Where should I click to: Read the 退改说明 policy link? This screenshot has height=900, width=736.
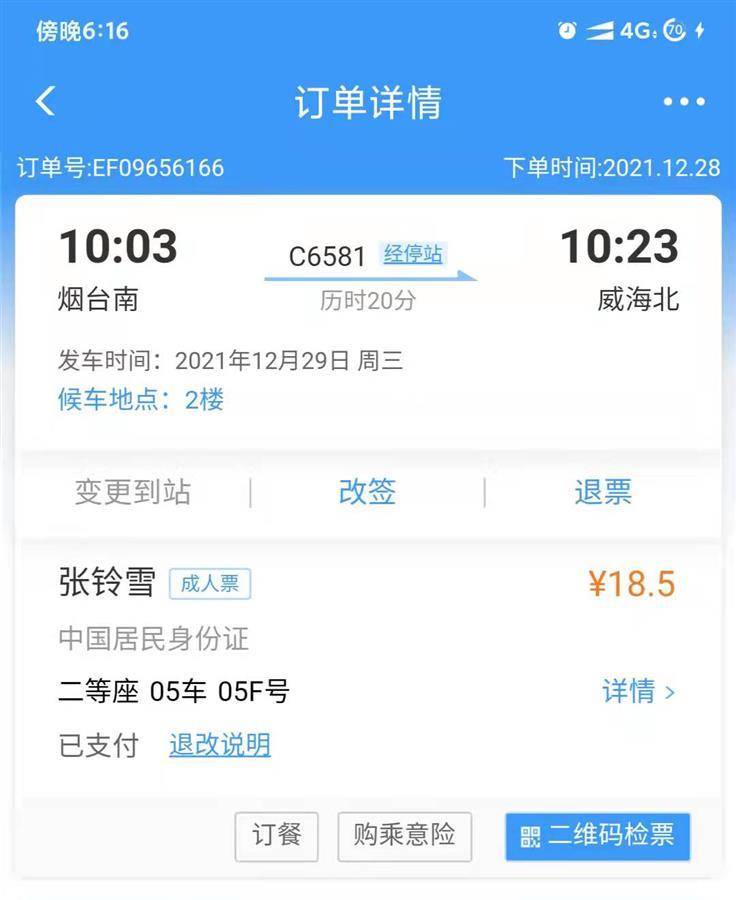click(x=220, y=745)
